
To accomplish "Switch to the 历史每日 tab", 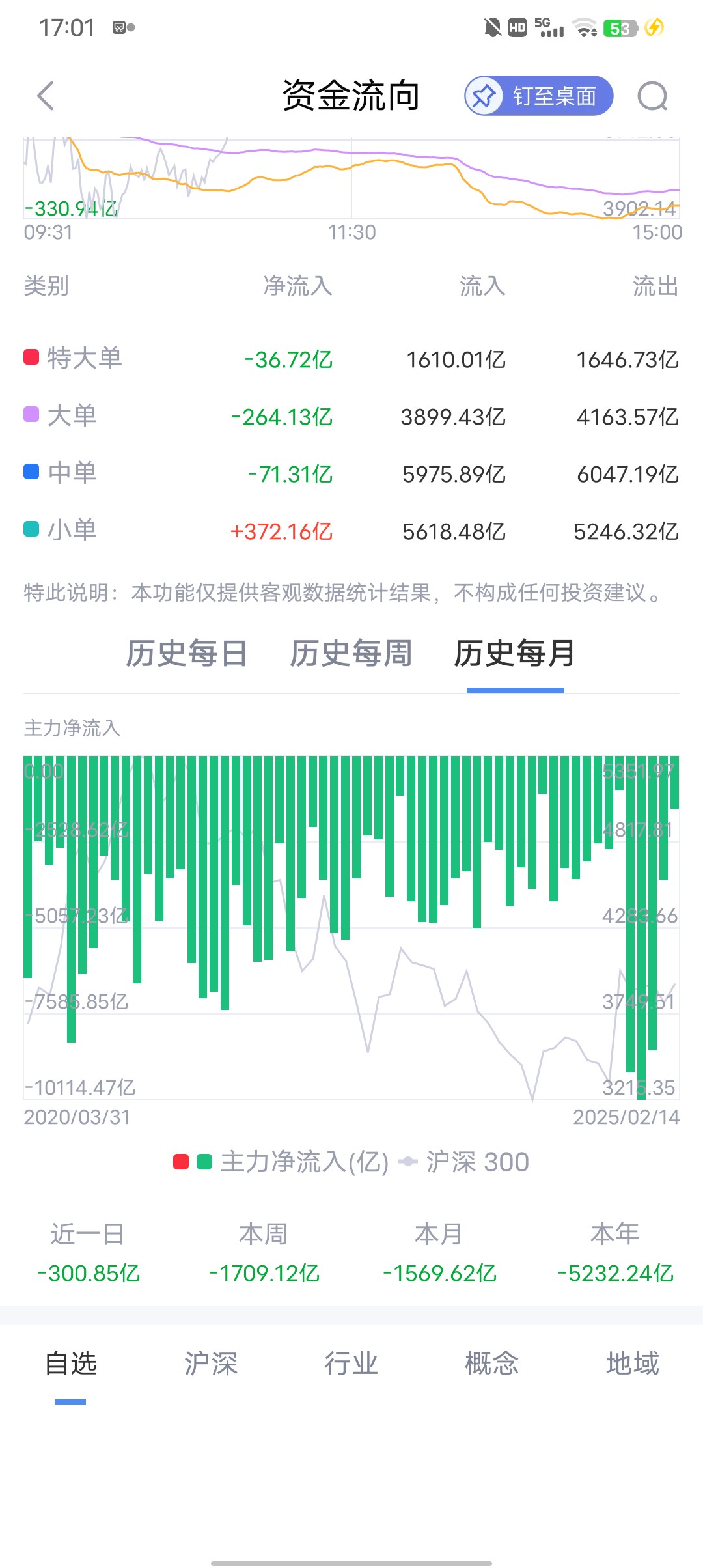I will pyautogui.click(x=187, y=653).
